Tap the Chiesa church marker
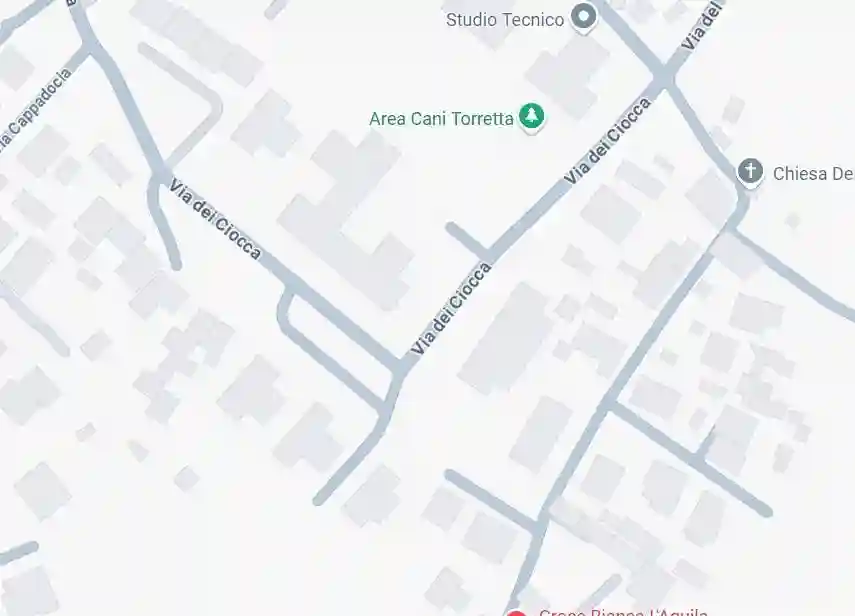This screenshot has width=855, height=616. 750,172
